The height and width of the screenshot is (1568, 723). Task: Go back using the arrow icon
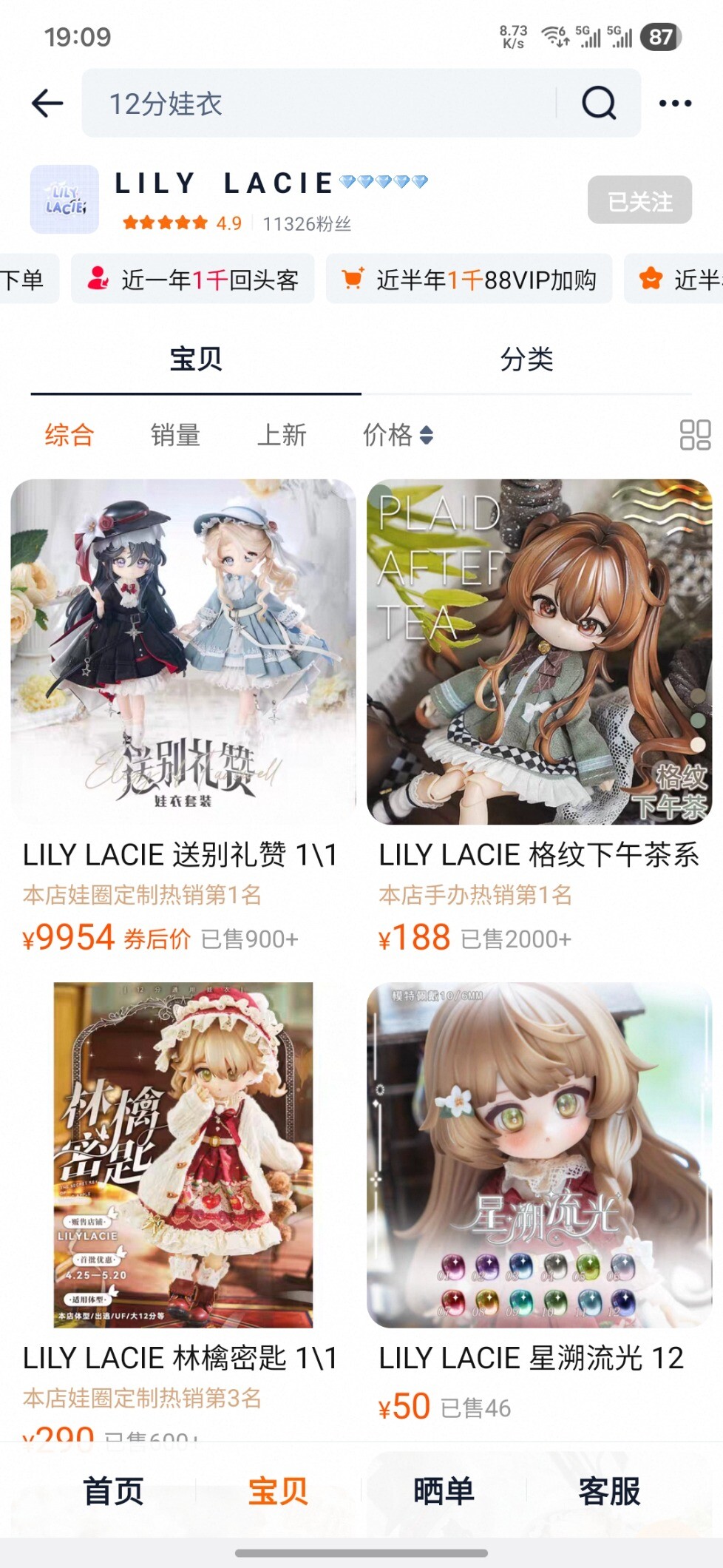tap(47, 104)
